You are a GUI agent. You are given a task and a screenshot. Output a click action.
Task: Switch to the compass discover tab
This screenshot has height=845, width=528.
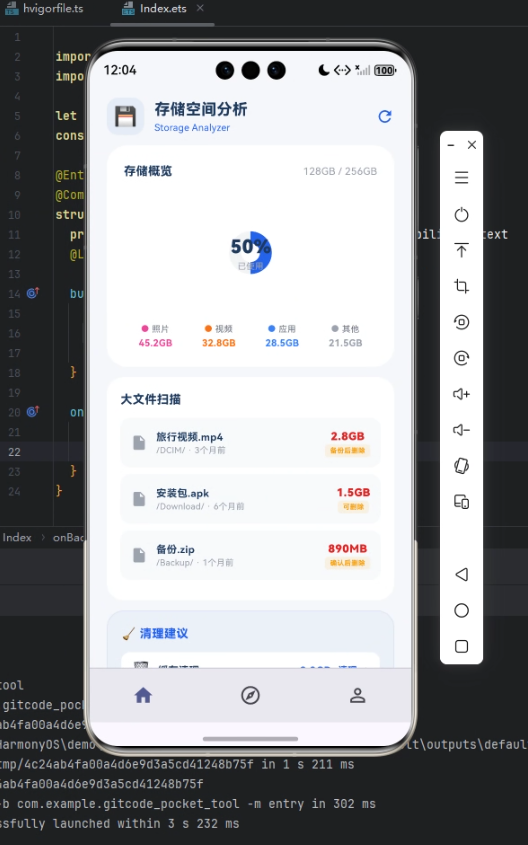click(x=250, y=695)
